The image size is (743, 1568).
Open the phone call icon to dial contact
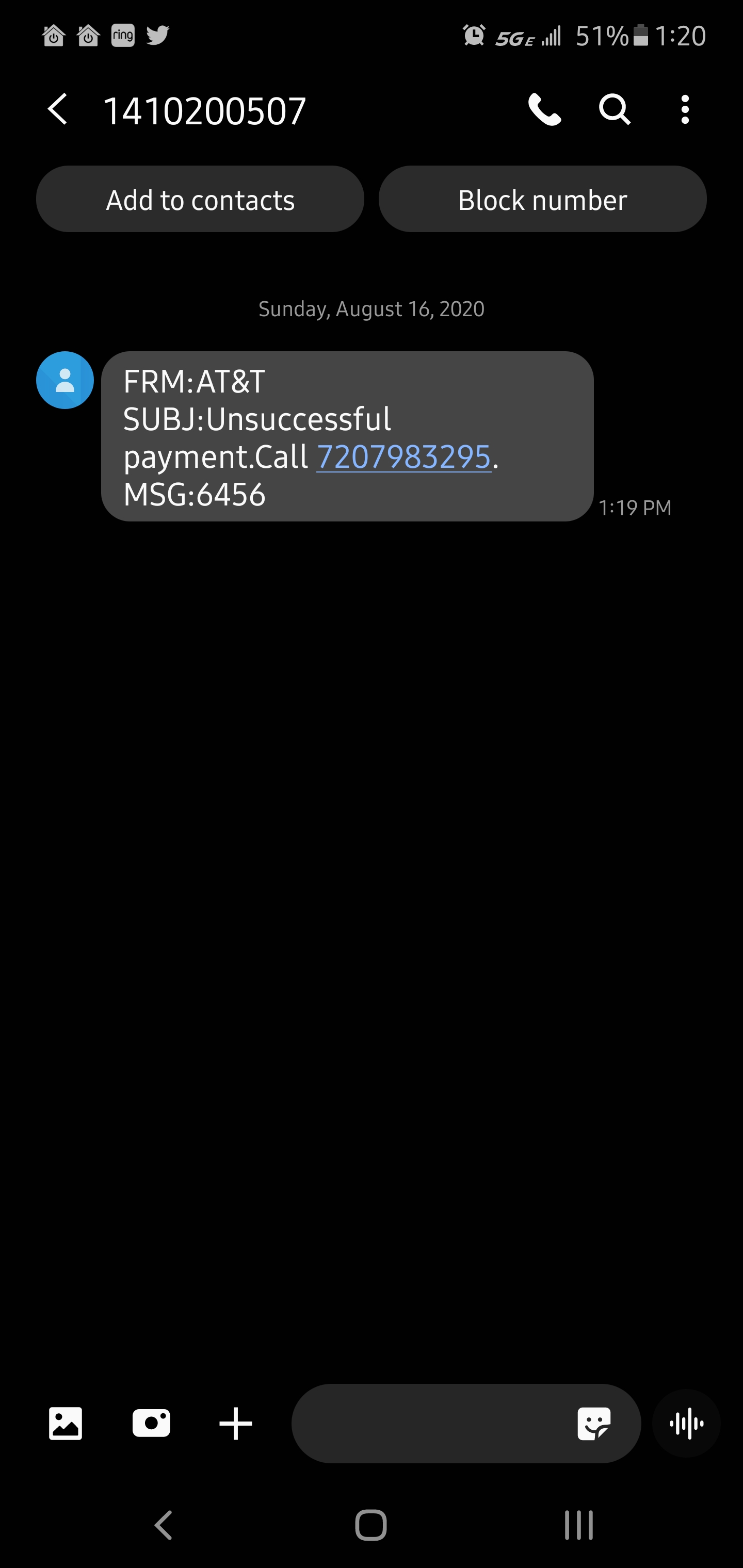click(x=544, y=110)
